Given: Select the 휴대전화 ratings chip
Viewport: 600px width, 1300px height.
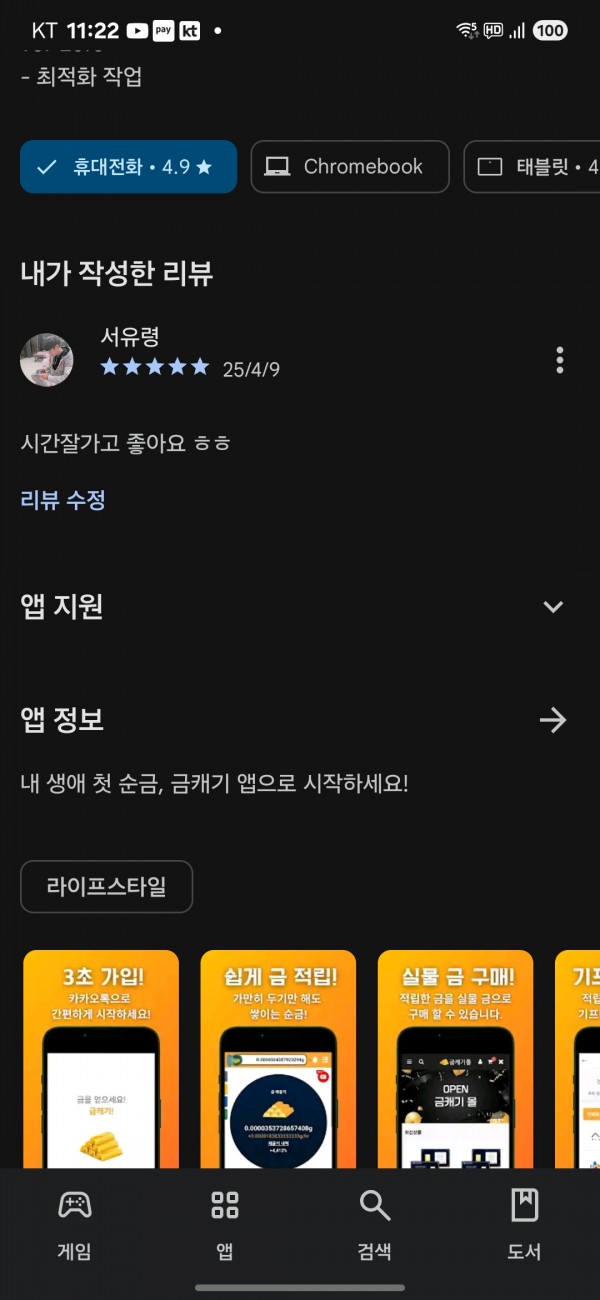Looking at the screenshot, I should click(x=128, y=167).
